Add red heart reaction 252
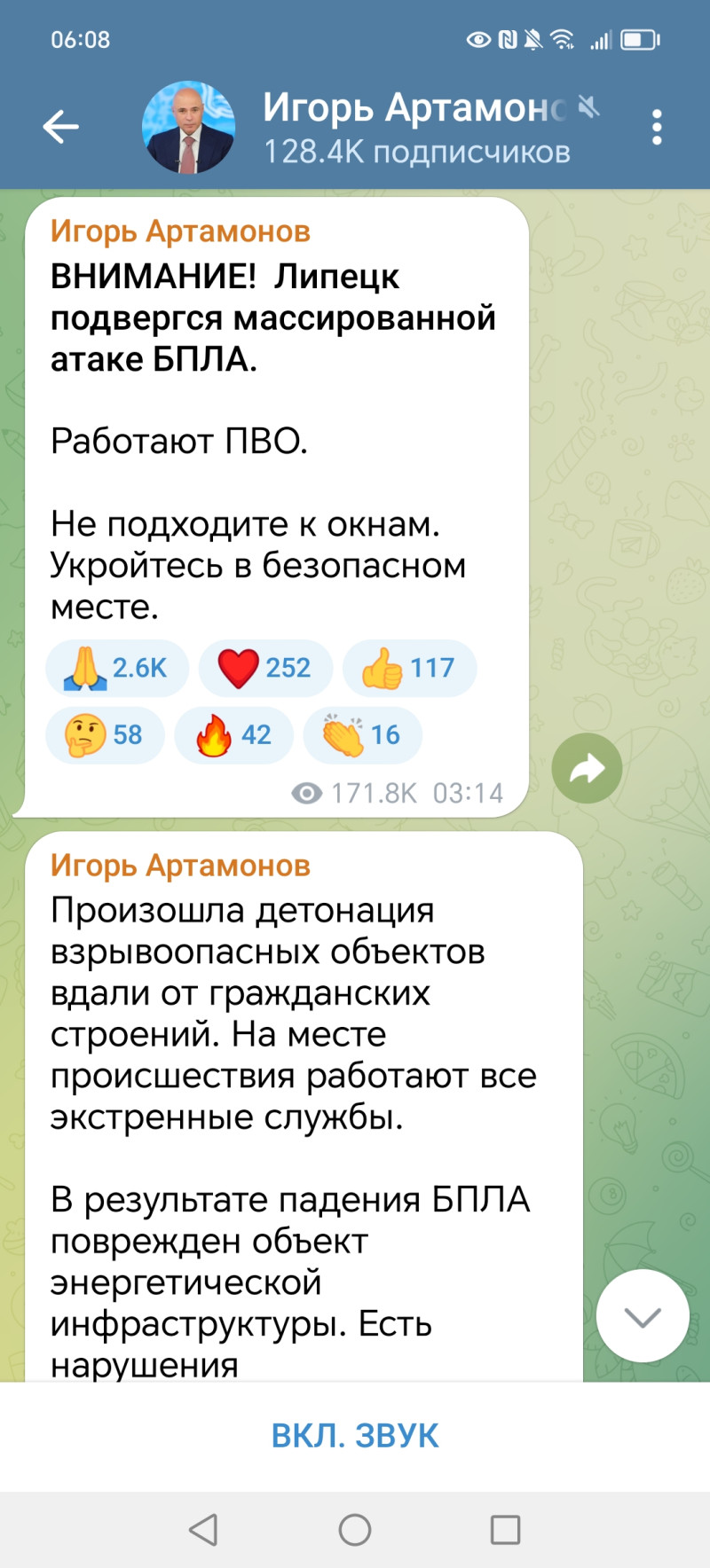710x1568 pixels. click(x=265, y=668)
